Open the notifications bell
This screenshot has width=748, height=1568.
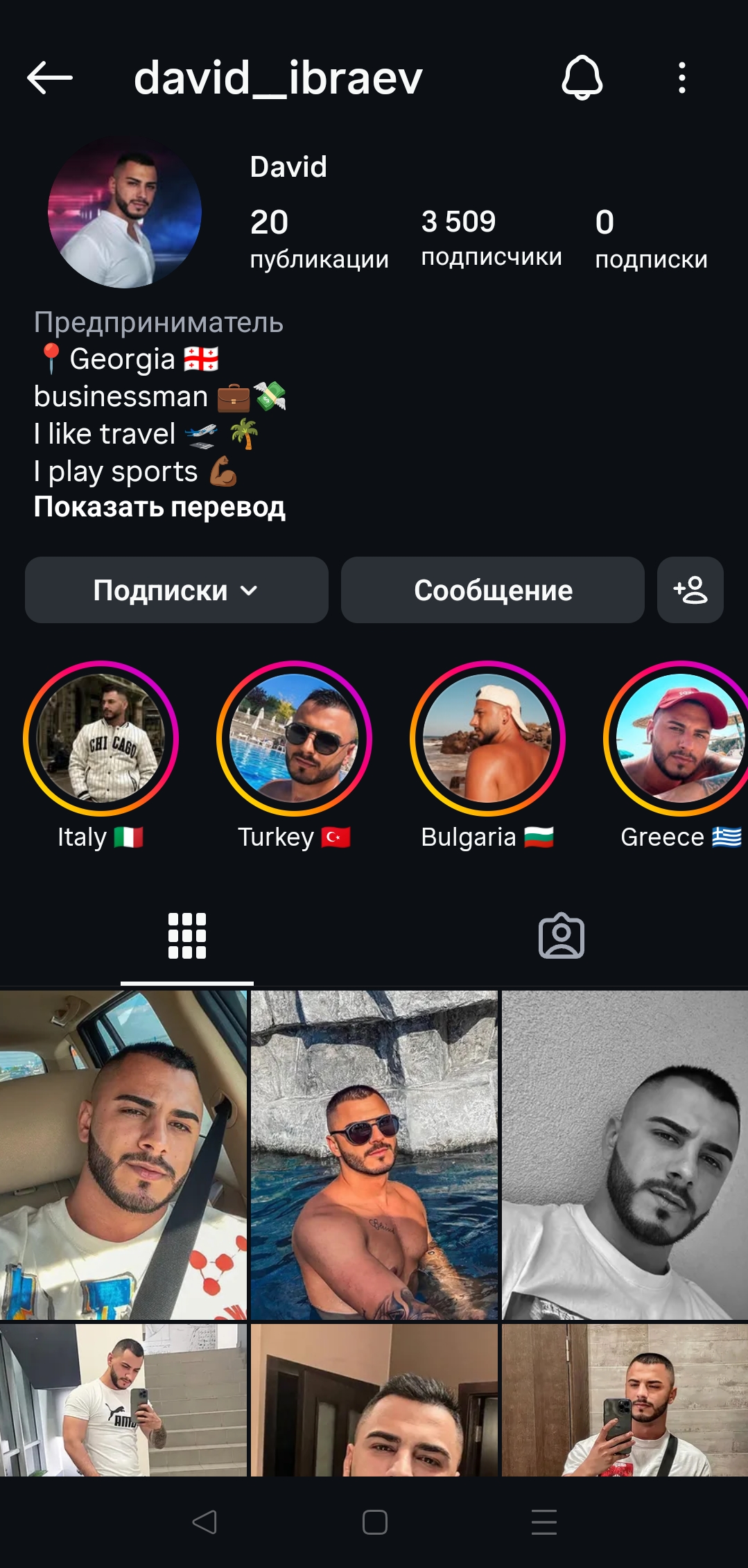point(582,78)
